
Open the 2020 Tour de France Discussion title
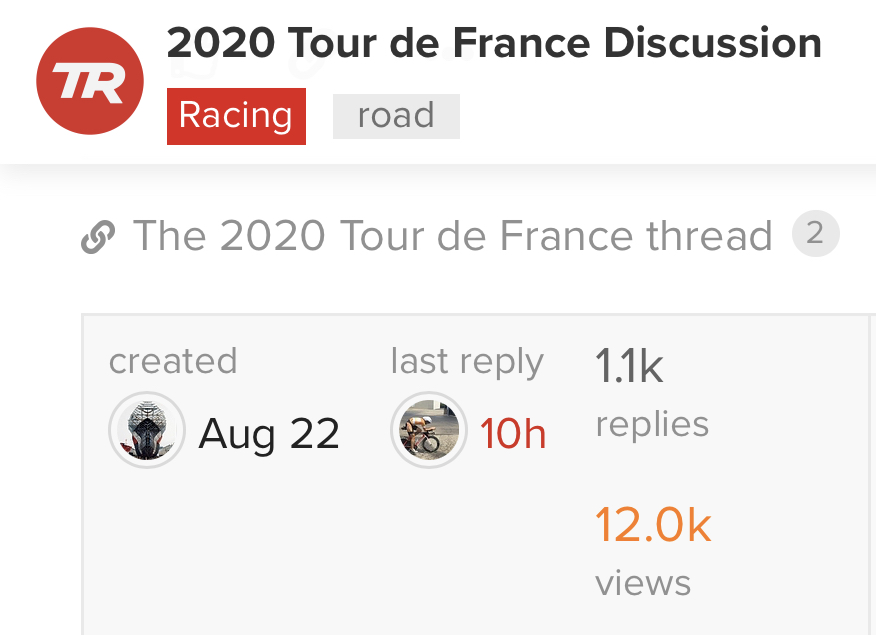pos(494,43)
